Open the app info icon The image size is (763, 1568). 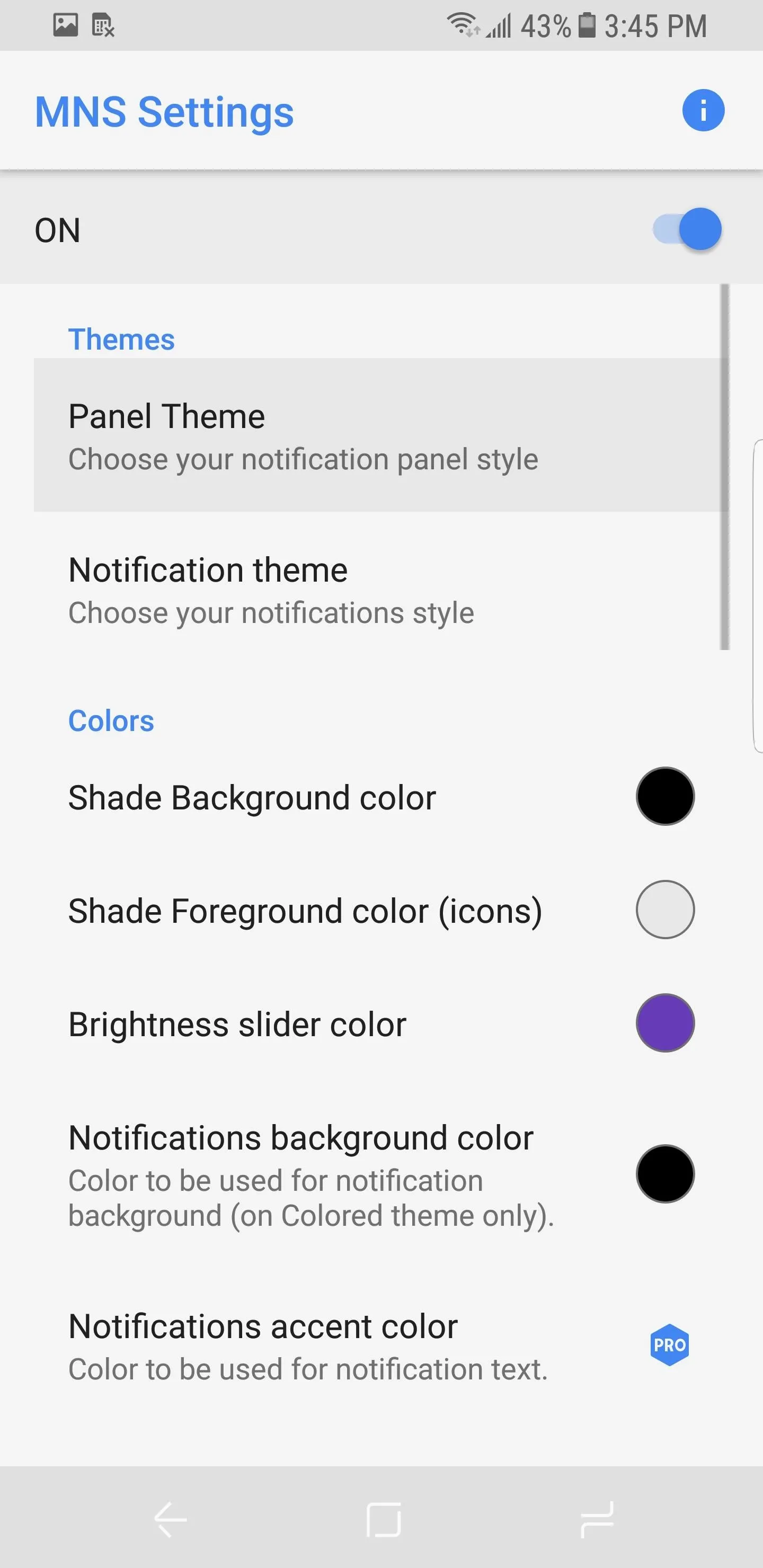click(x=703, y=111)
